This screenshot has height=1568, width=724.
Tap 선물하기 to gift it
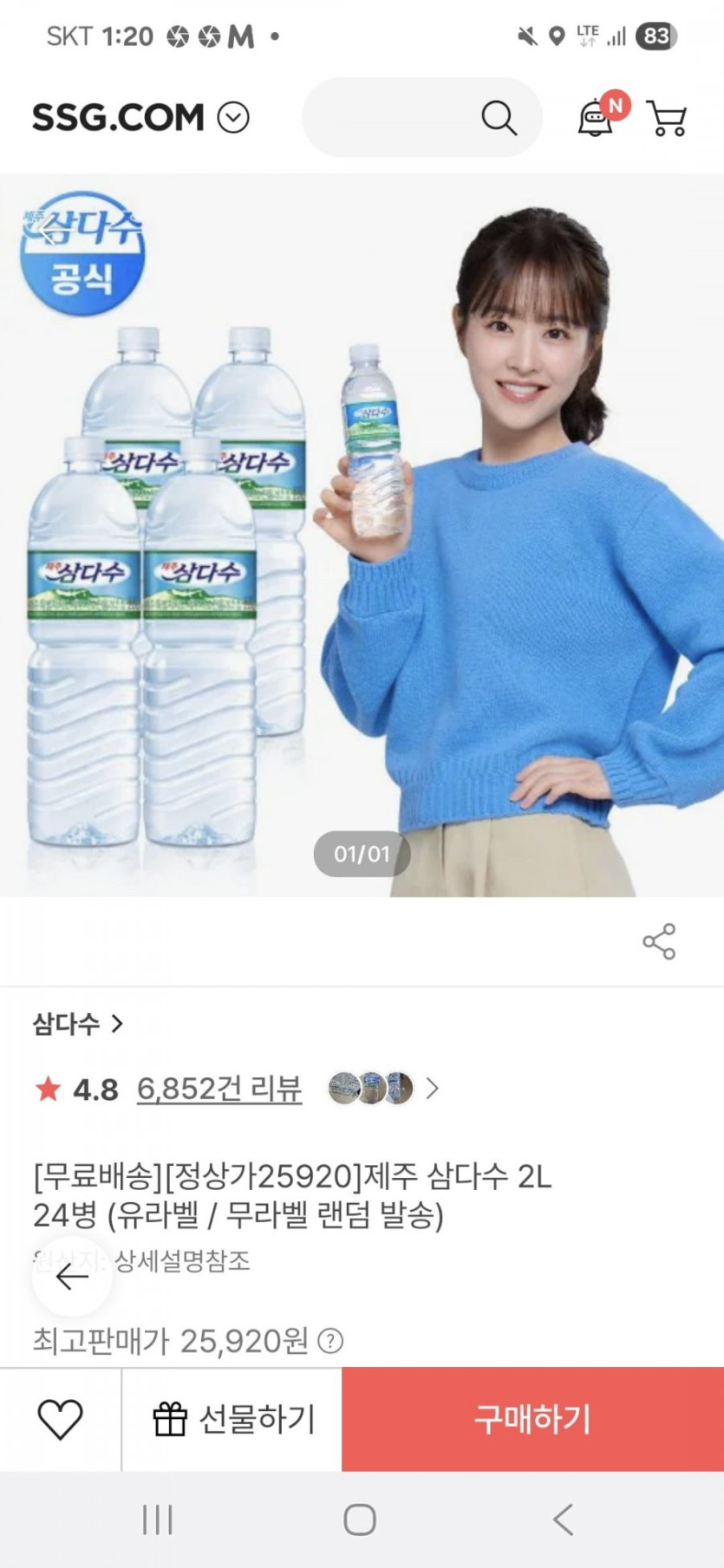point(232,1420)
